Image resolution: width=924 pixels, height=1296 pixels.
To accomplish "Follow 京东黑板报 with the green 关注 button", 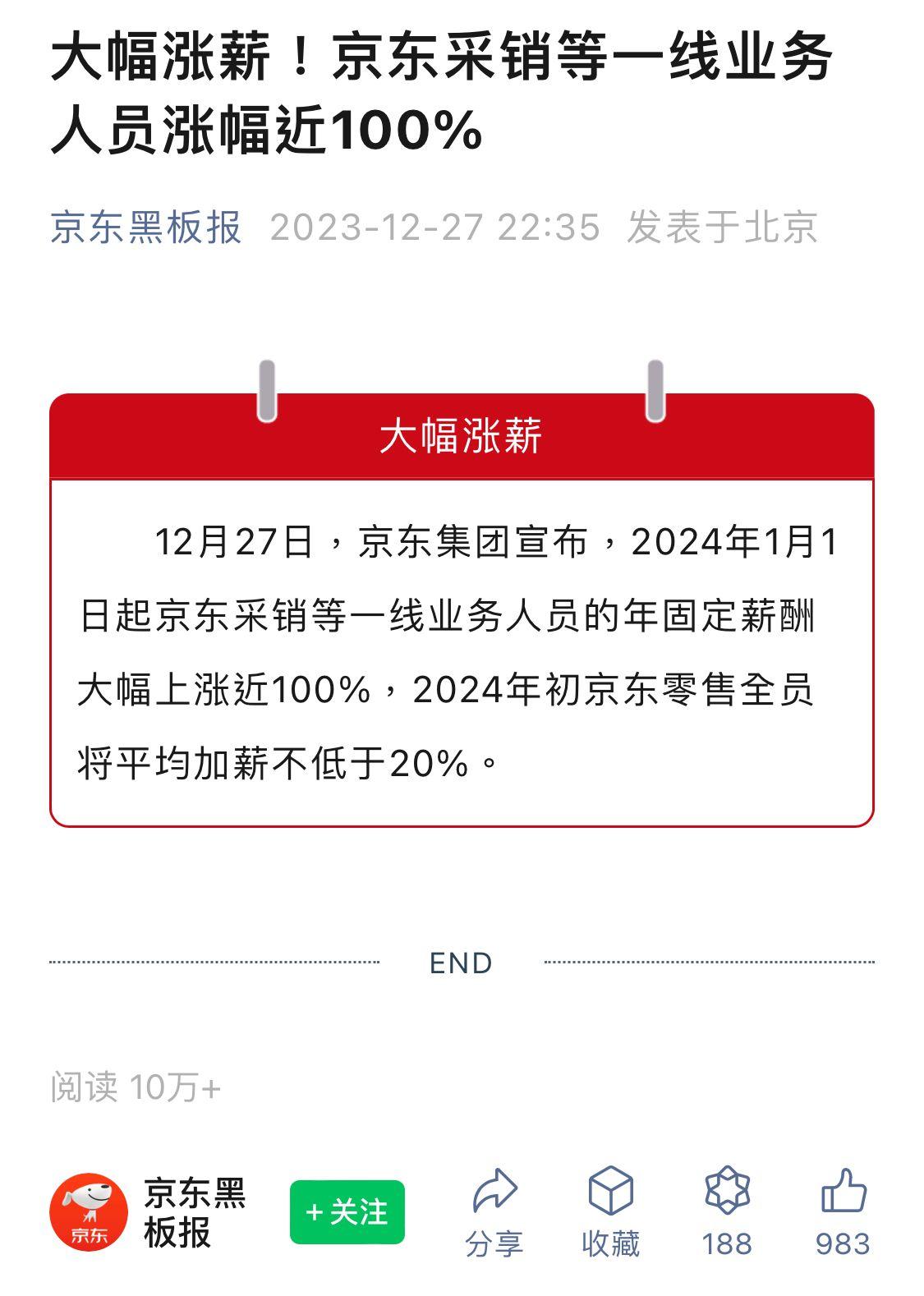I will (x=347, y=1211).
